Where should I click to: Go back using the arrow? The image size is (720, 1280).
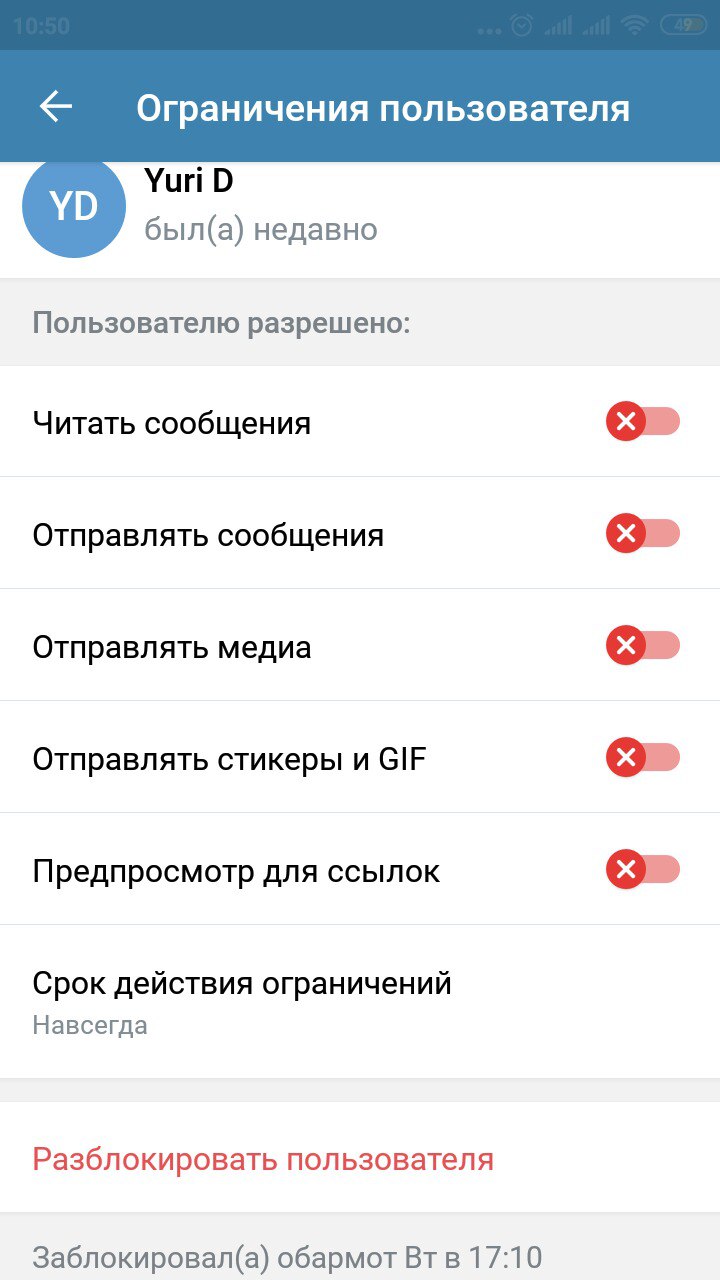(x=56, y=107)
